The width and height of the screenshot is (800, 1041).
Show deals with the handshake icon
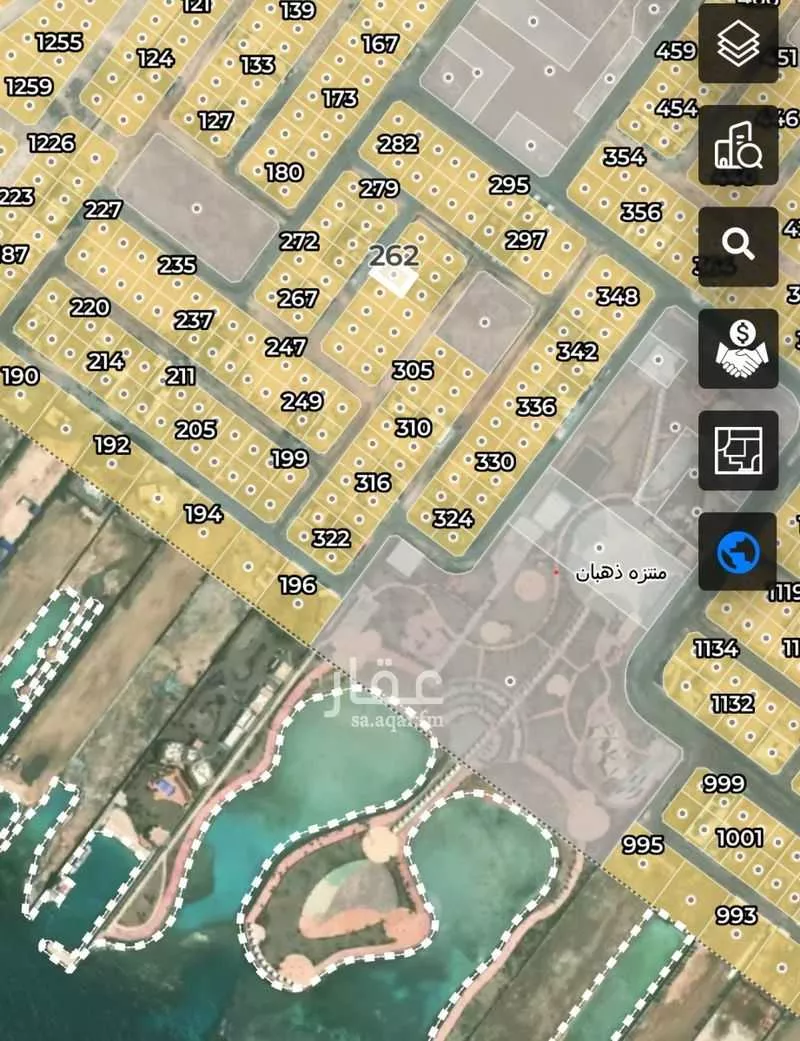[x=738, y=348]
